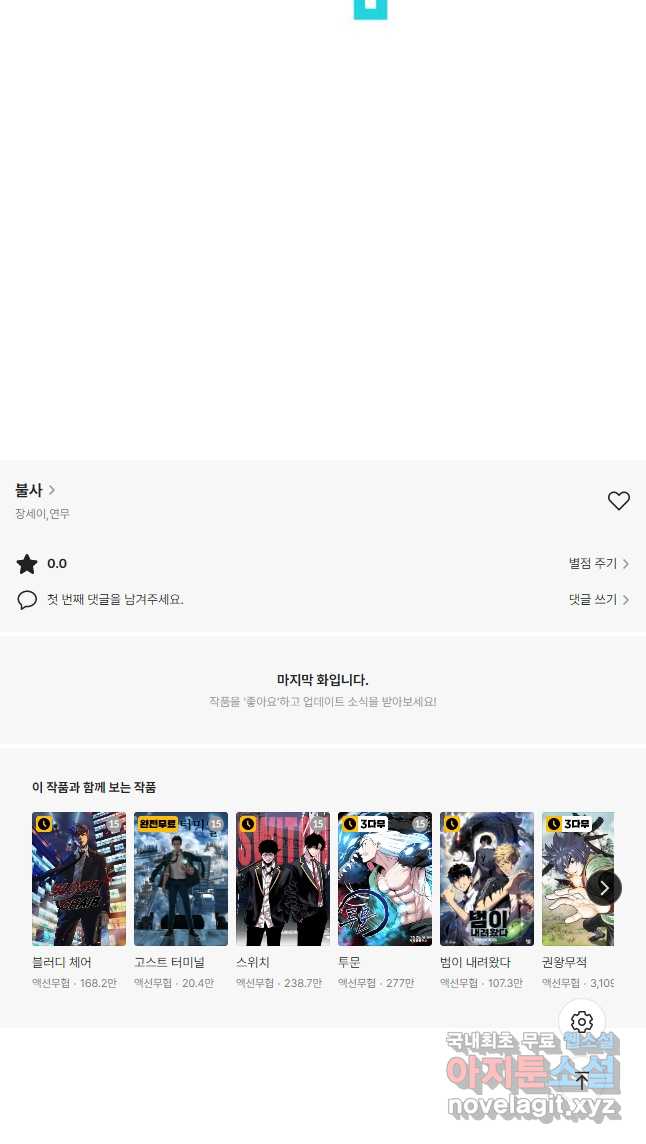Like this work with the heart icon
646x1144 pixels.
pos(618,501)
